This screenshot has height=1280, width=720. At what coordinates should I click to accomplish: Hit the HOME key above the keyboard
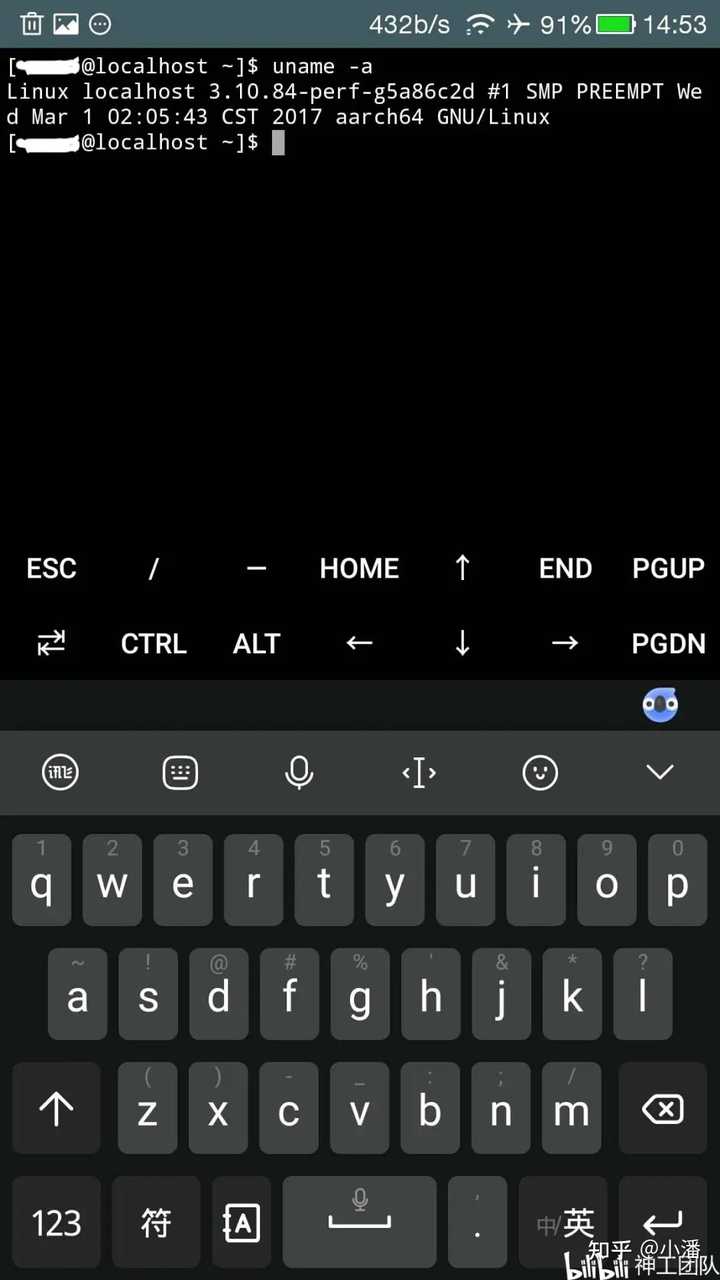pos(359,568)
